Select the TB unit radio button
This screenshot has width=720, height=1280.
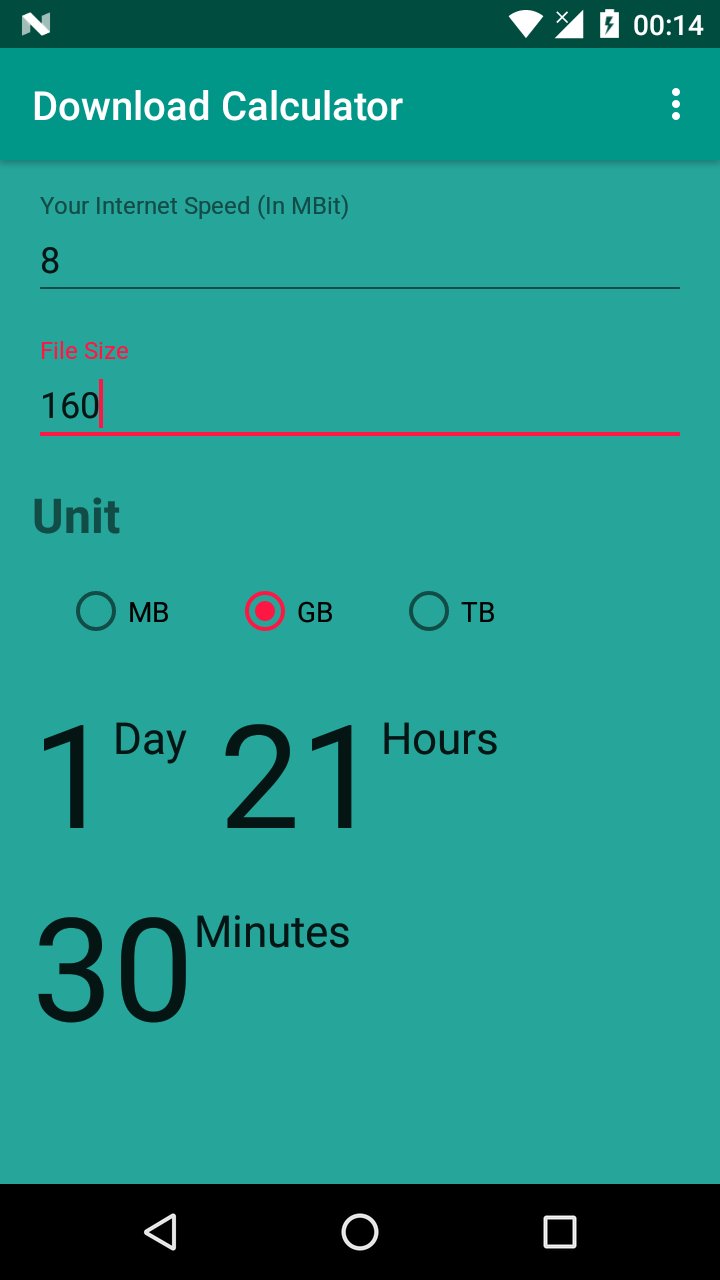(x=428, y=611)
